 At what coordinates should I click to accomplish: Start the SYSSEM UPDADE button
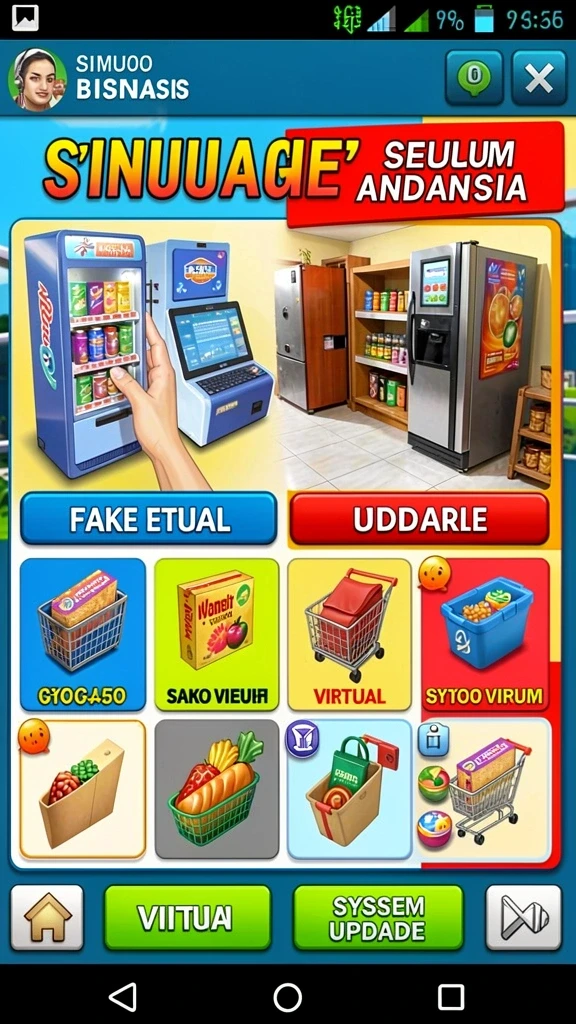coord(378,917)
